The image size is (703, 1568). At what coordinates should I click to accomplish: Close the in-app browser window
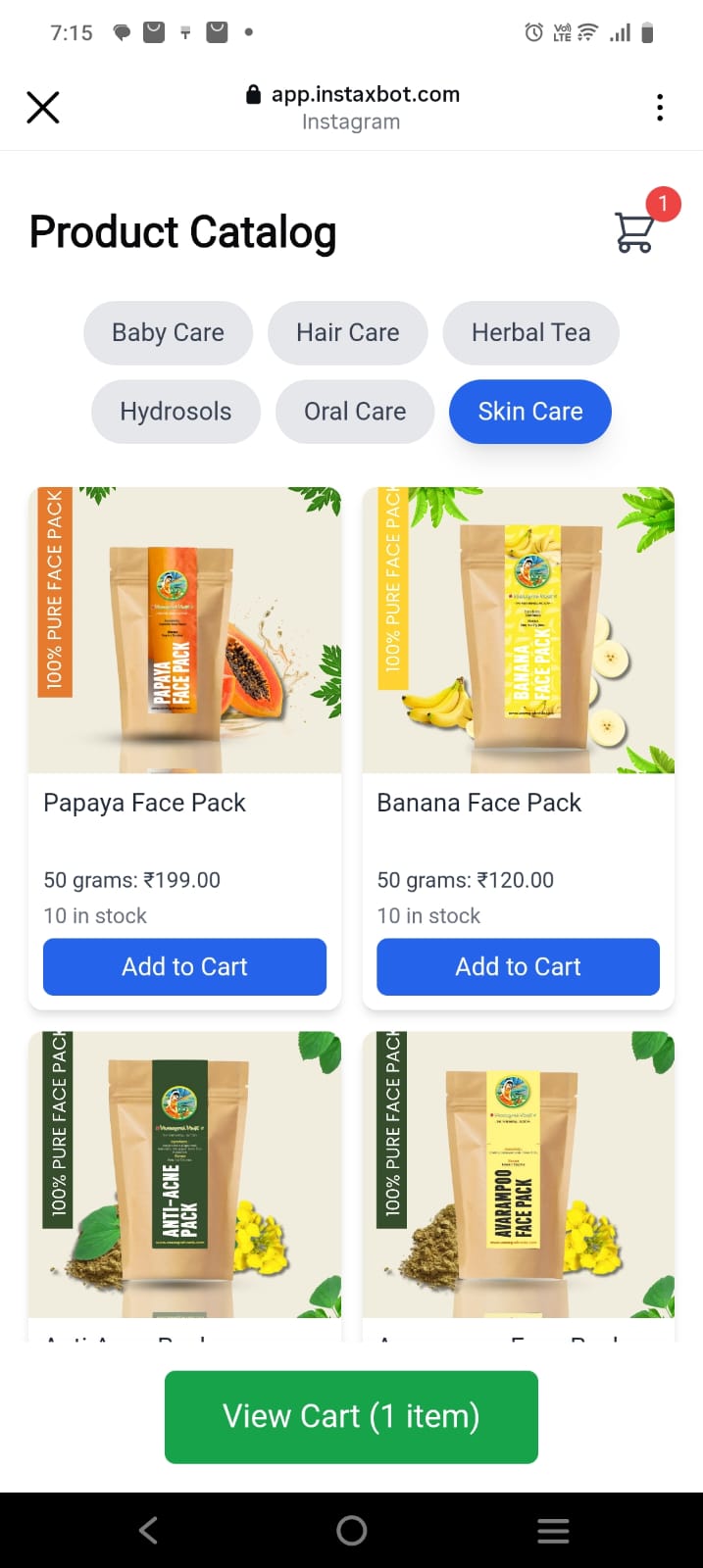(43, 107)
